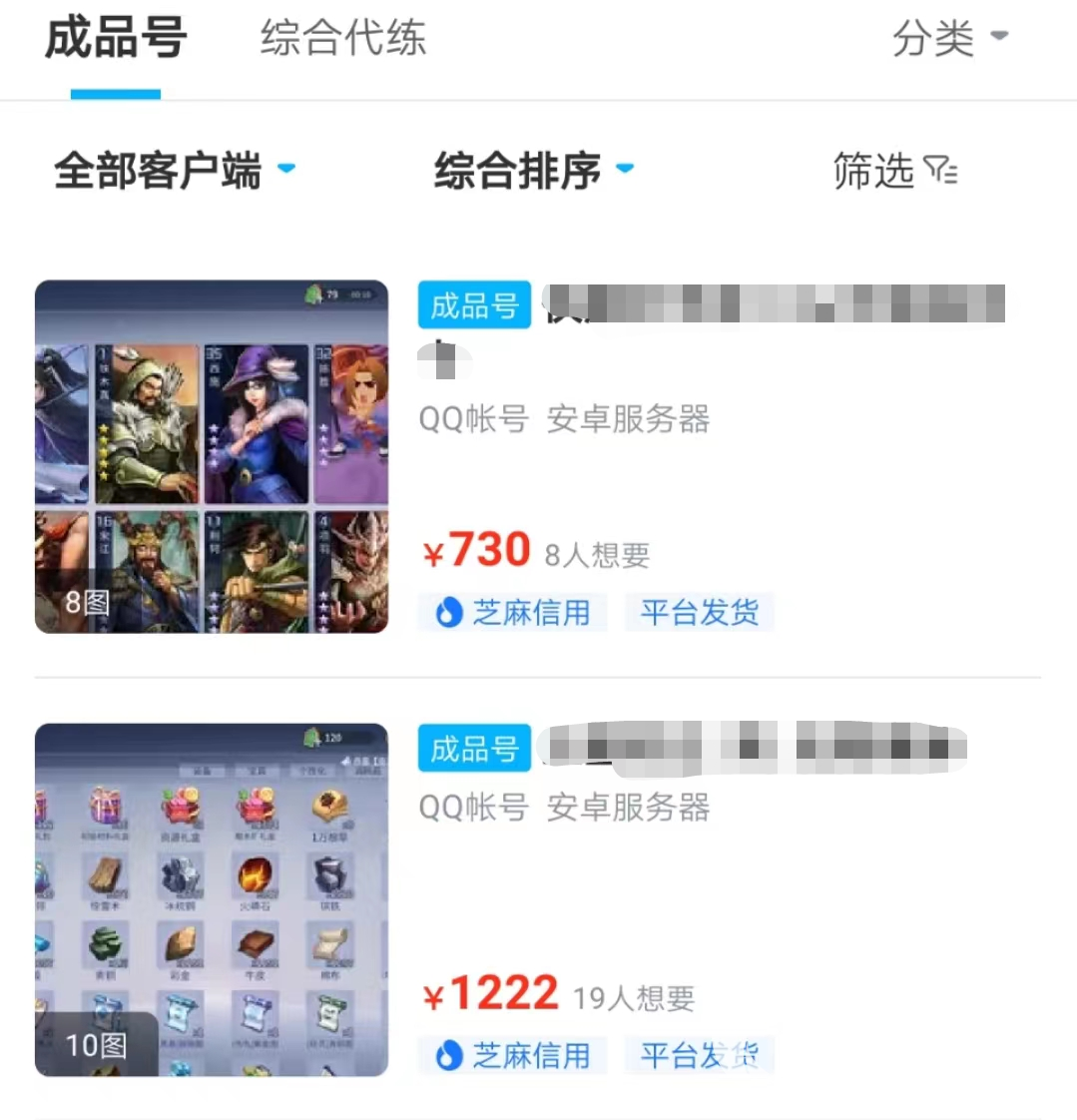Open the 筛选 filter options
This screenshot has height=1120, width=1077.
tap(894, 171)
